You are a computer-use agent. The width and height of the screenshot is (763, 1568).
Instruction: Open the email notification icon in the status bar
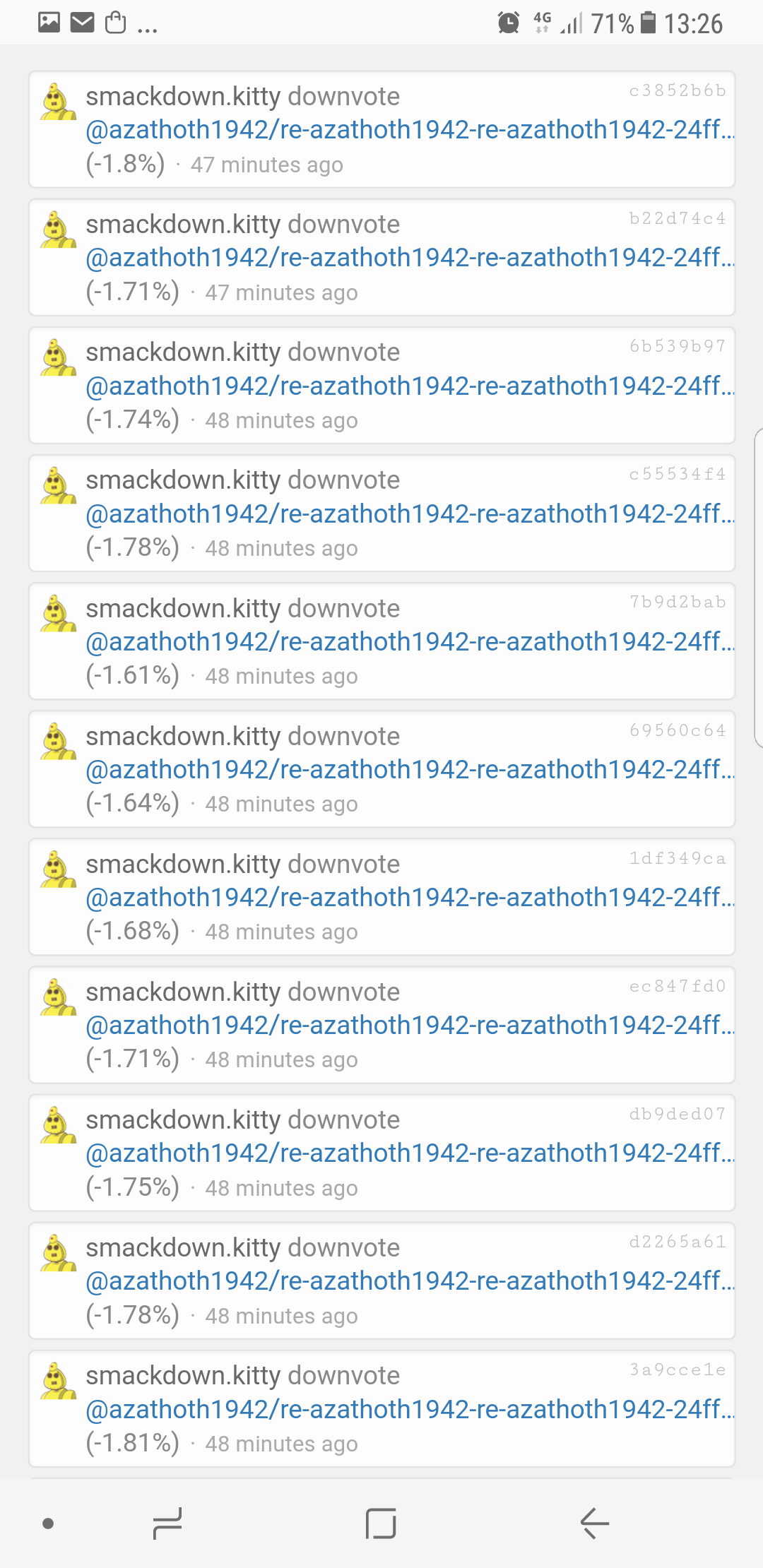(83, 23)
